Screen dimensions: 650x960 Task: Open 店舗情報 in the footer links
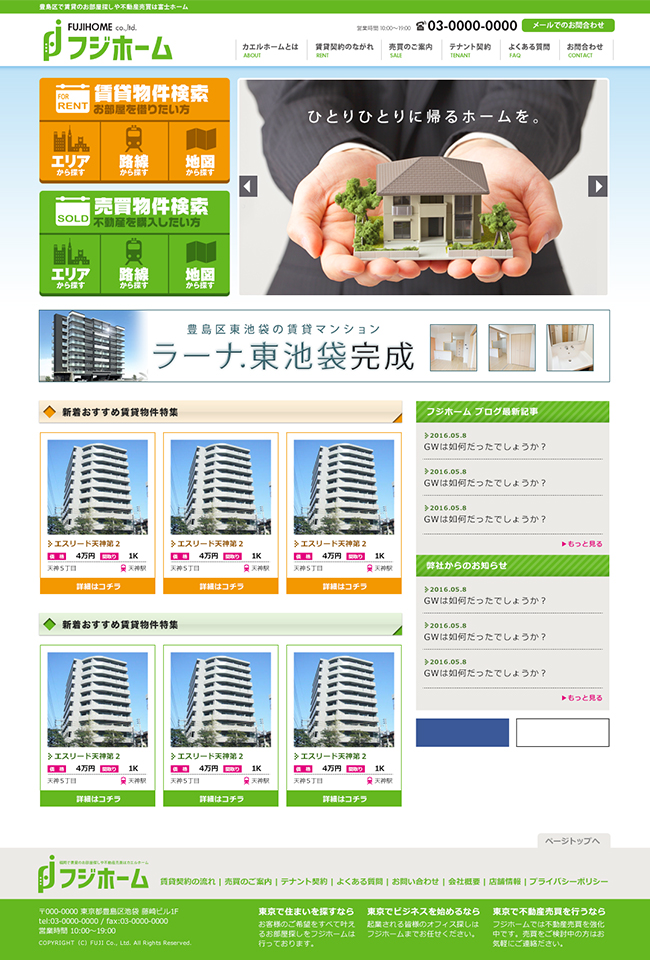tap(506, 882)
